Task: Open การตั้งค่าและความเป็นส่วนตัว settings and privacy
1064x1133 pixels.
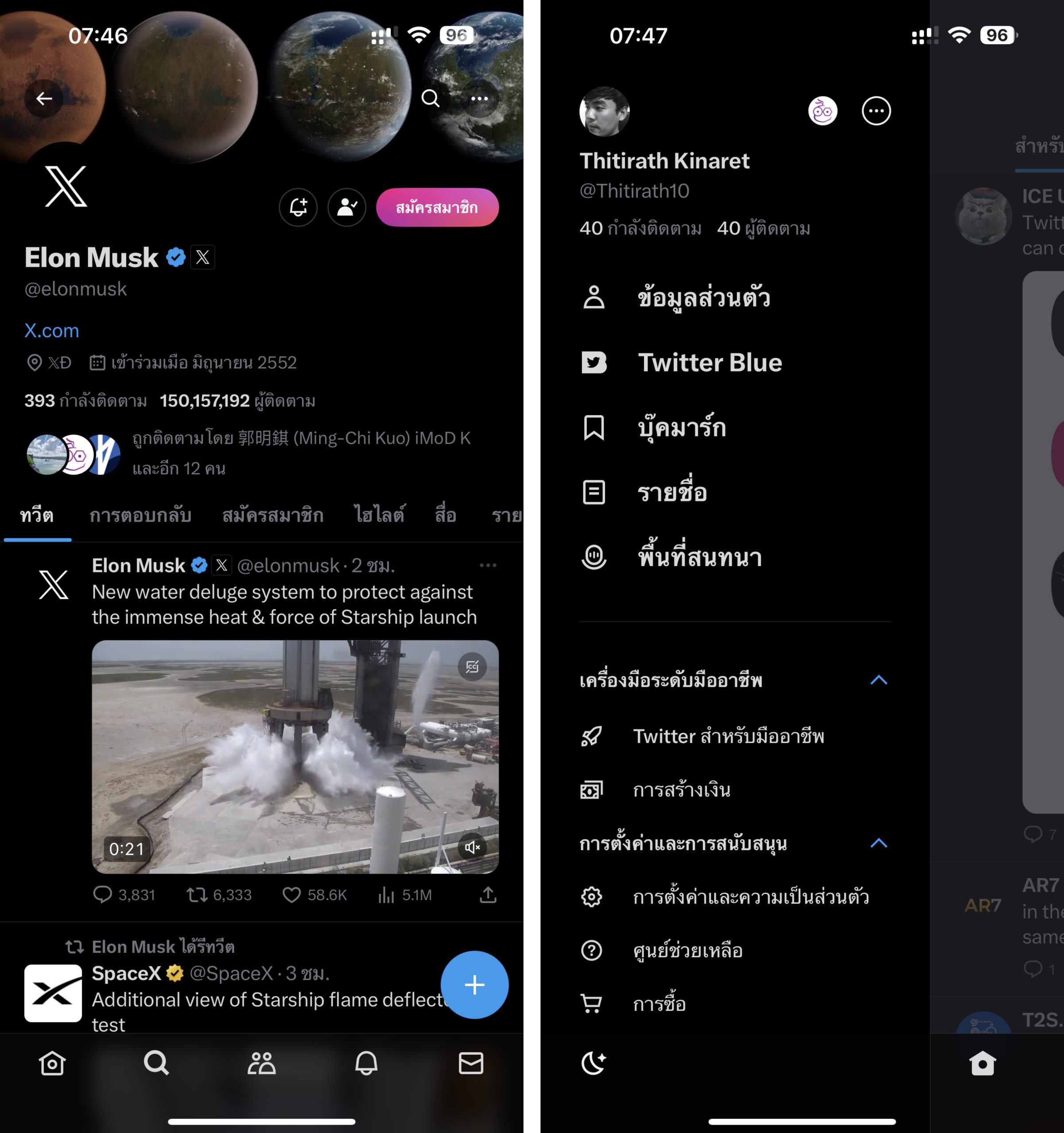Action: (750, 897)
